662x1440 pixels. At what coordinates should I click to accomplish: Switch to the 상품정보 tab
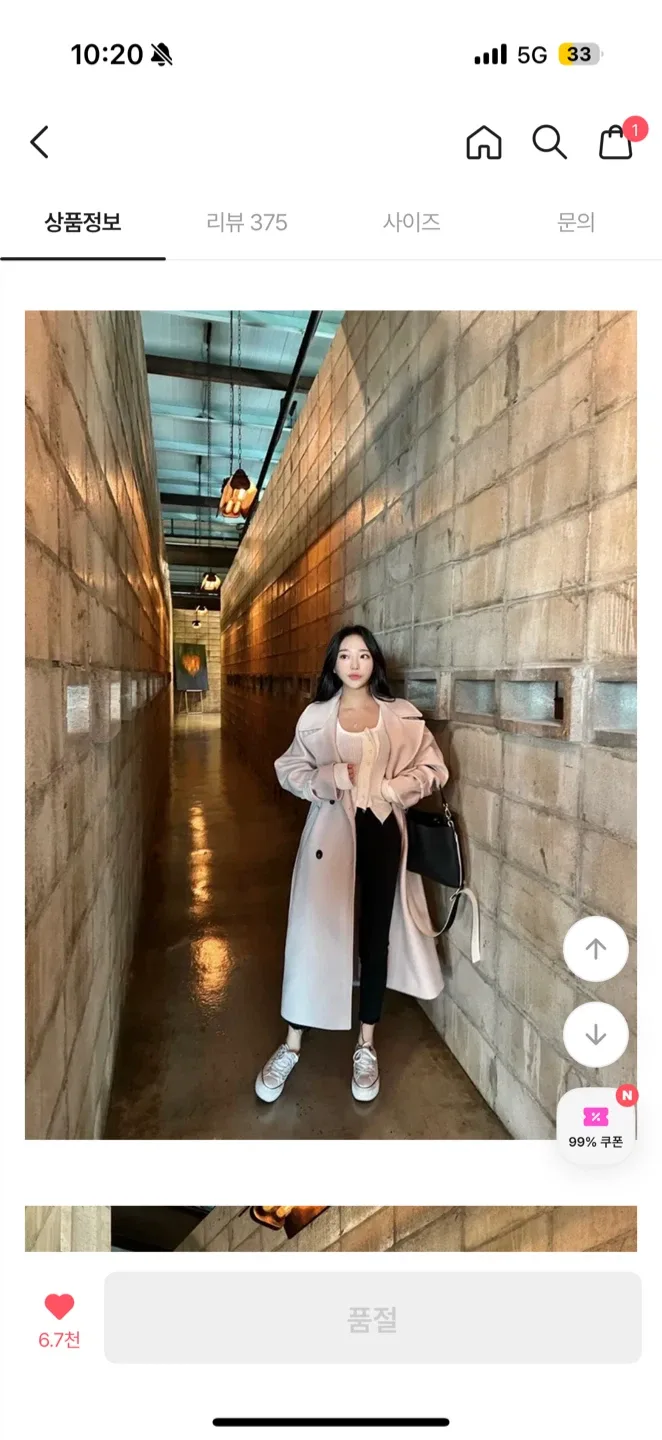(x=83, y=223)
